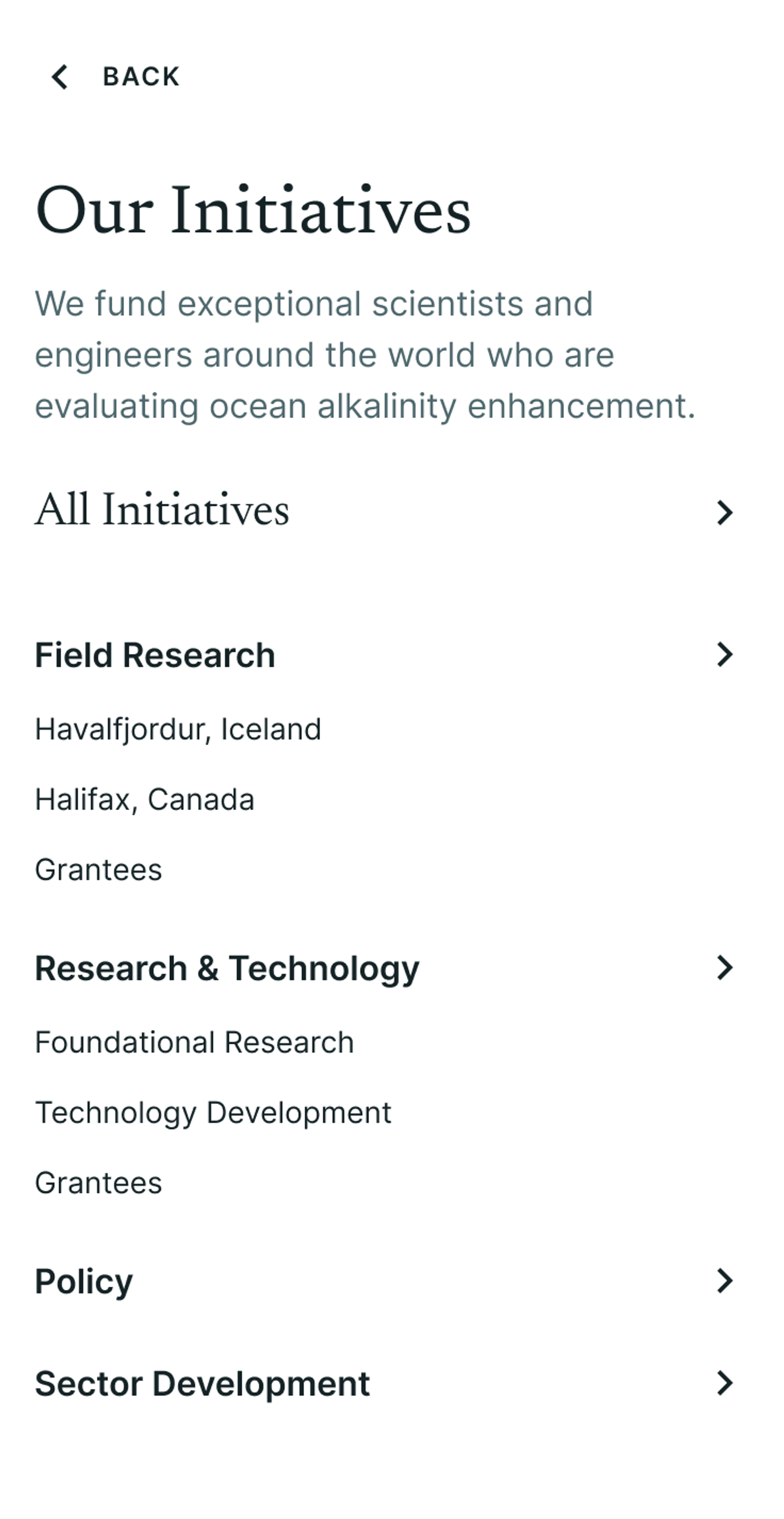This screenshot has height=1519, width=784.
Task: Open the Havalfjordur, Iceland page
Action: pyautogui.click(x=178, y=729)
